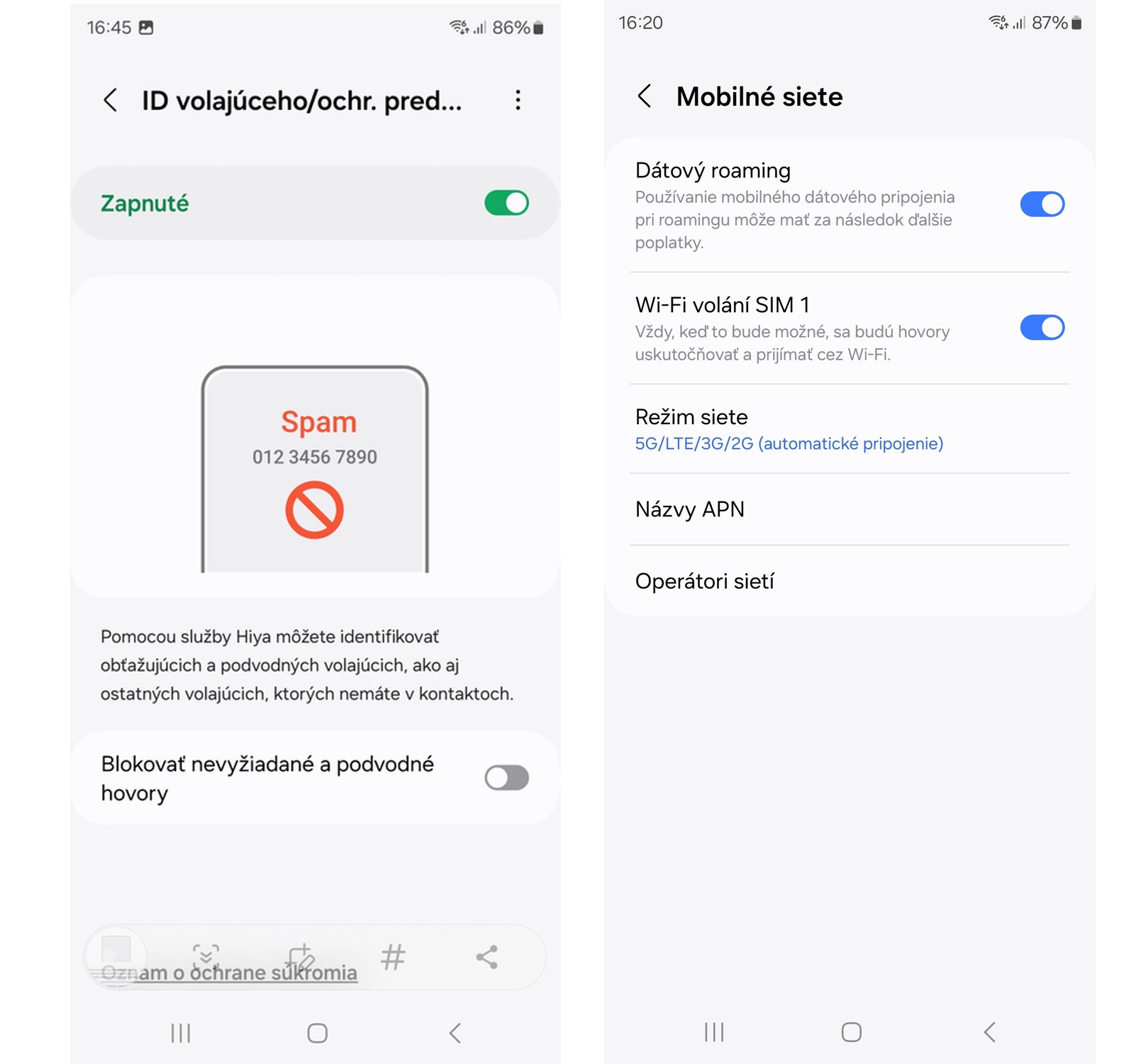This screenshot has width=1136, height=1064.
Task: Go back from the ID volajúceho screen
Action: point(111,100)
